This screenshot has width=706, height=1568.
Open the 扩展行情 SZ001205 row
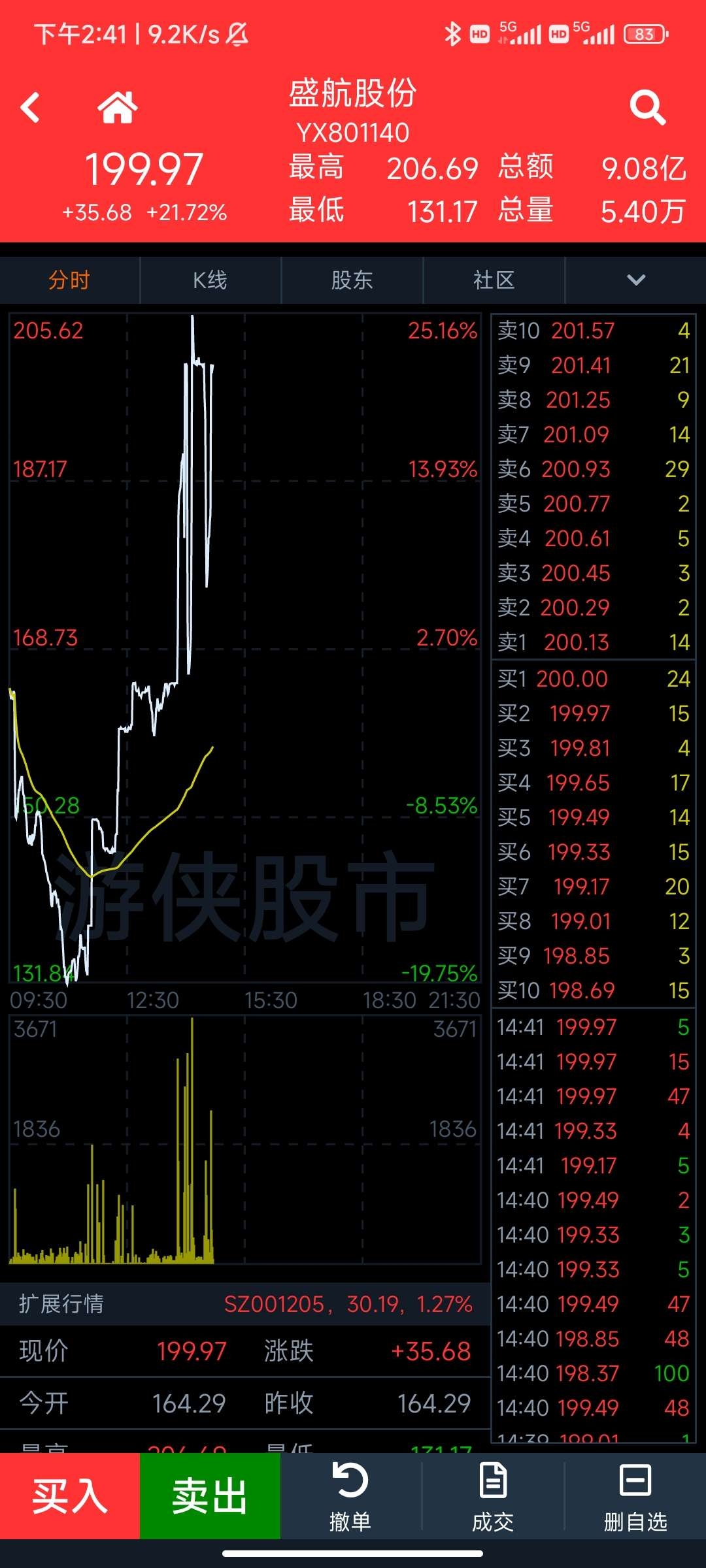(245, 1304)
